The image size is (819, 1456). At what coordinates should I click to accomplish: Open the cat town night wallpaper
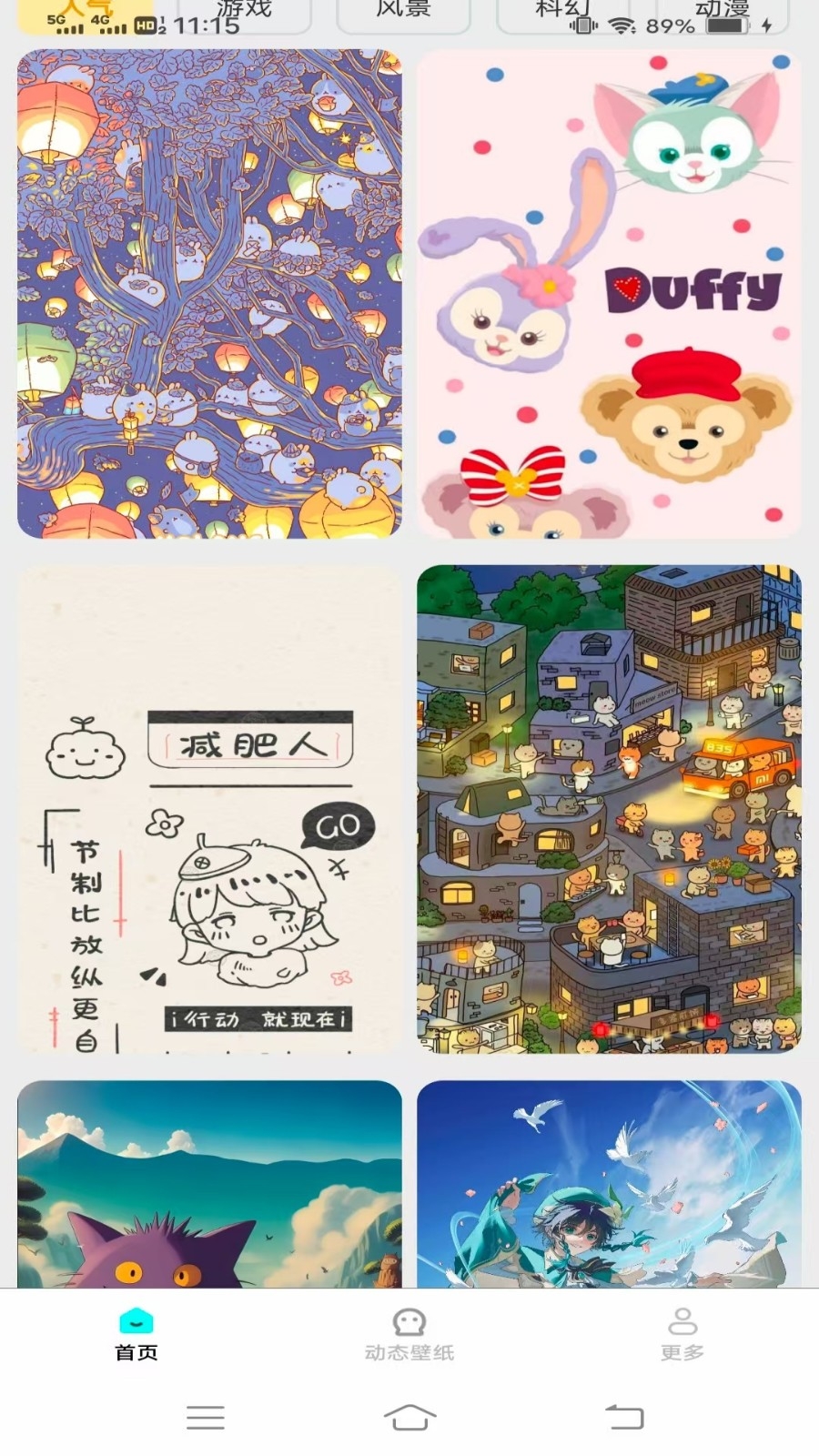609,810
